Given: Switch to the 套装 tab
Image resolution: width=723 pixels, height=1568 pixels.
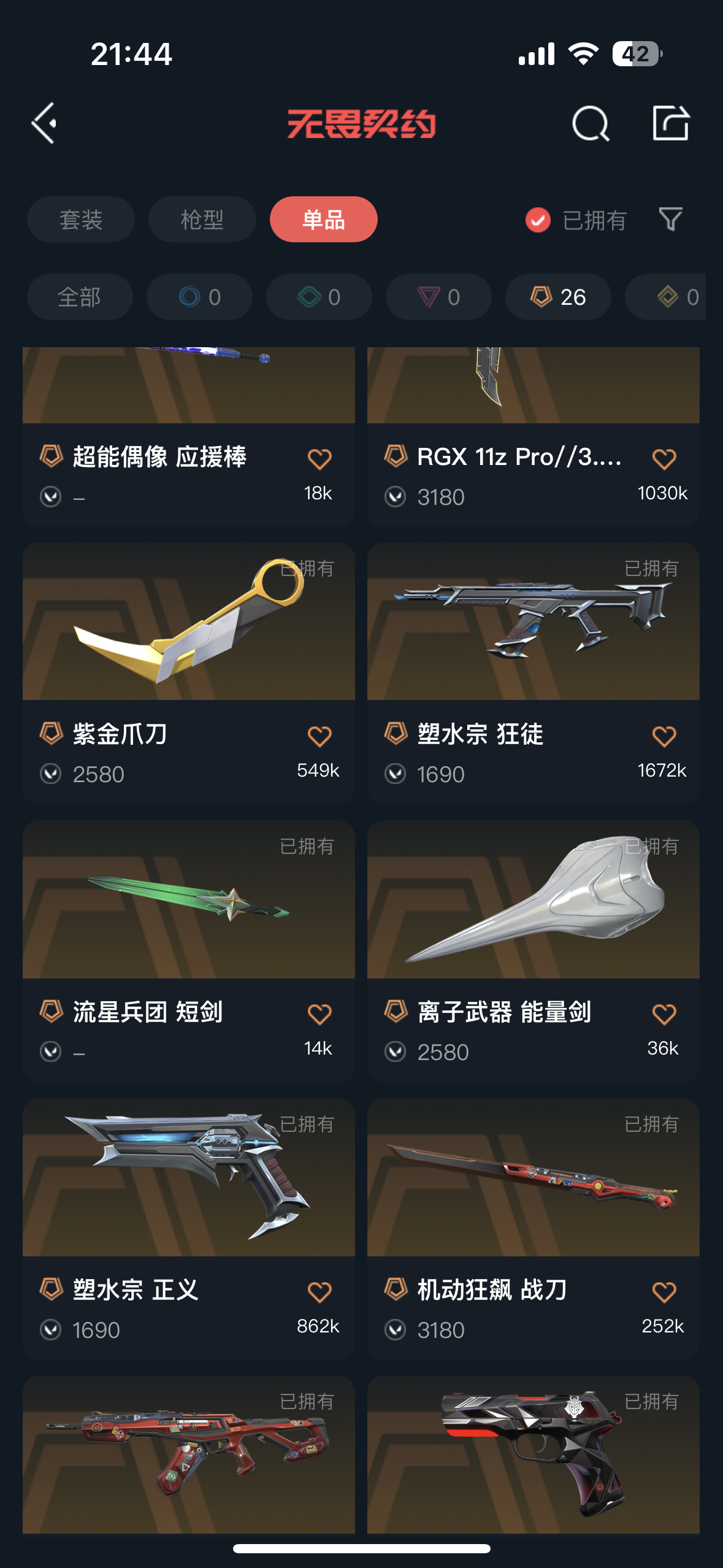Looking at the screenshot, I should (80, 220).
